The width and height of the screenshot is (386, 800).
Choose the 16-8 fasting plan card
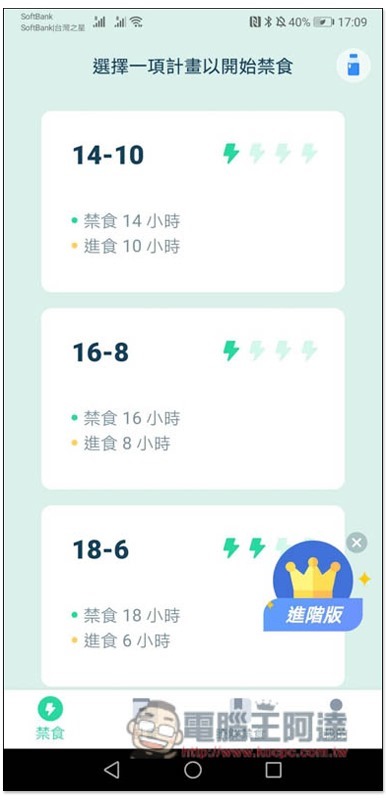193,398
